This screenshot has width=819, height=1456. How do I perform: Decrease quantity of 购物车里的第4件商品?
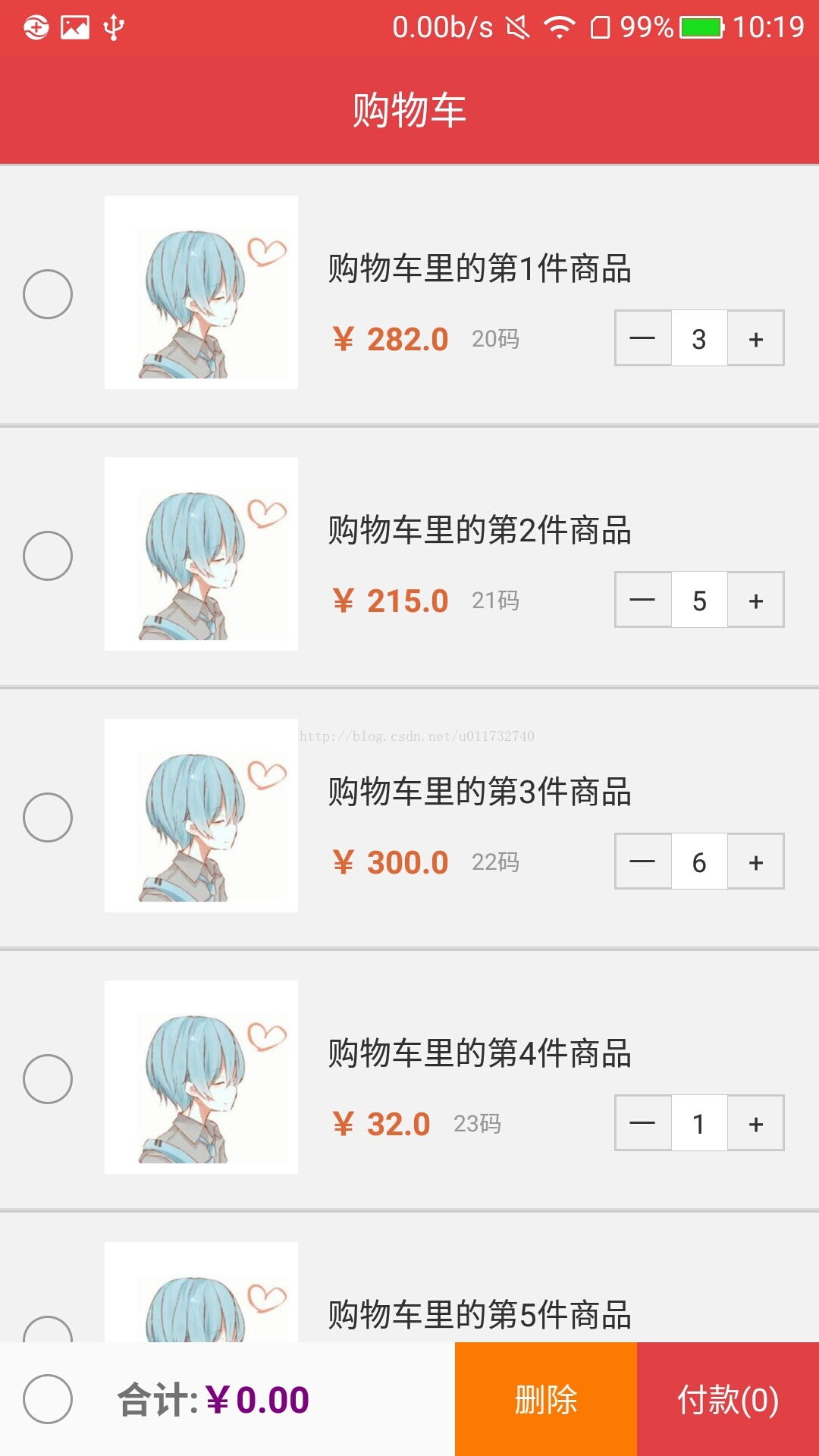coord(643,1123)
